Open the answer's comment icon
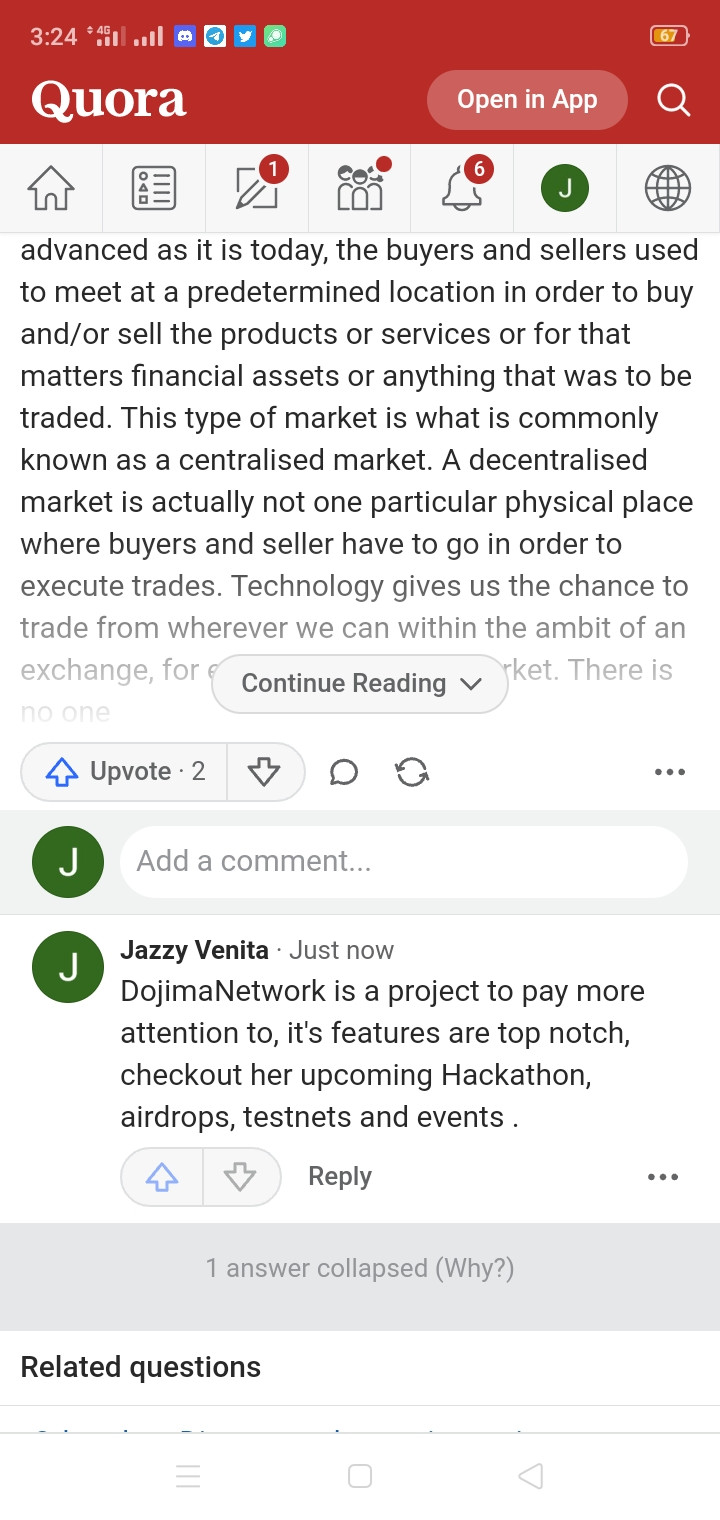The width and height of the screenshot is (720, 1520). [x=344, y=772]
